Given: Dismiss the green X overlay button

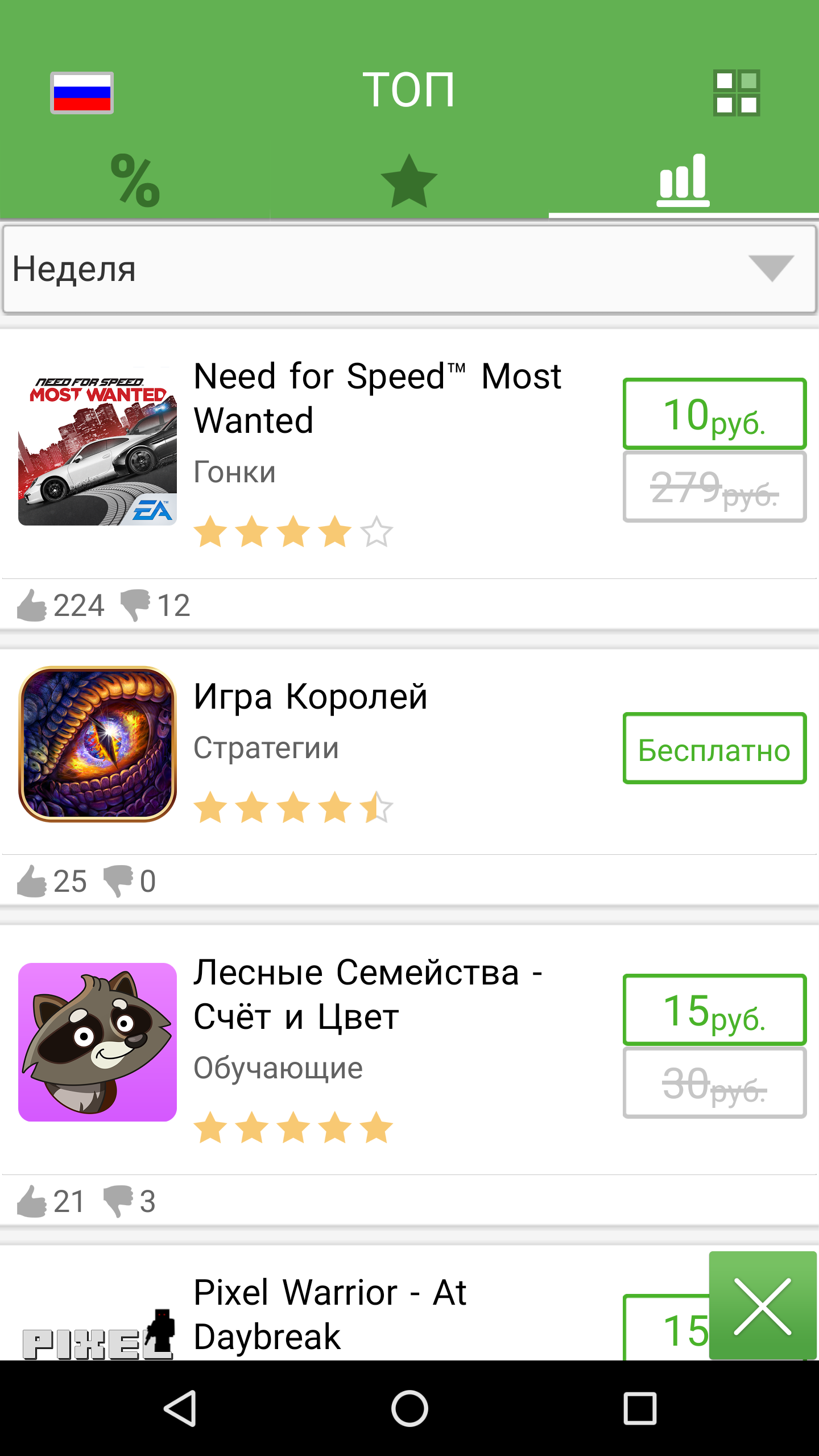Looking at the screenshot, I should point(763,1306).
